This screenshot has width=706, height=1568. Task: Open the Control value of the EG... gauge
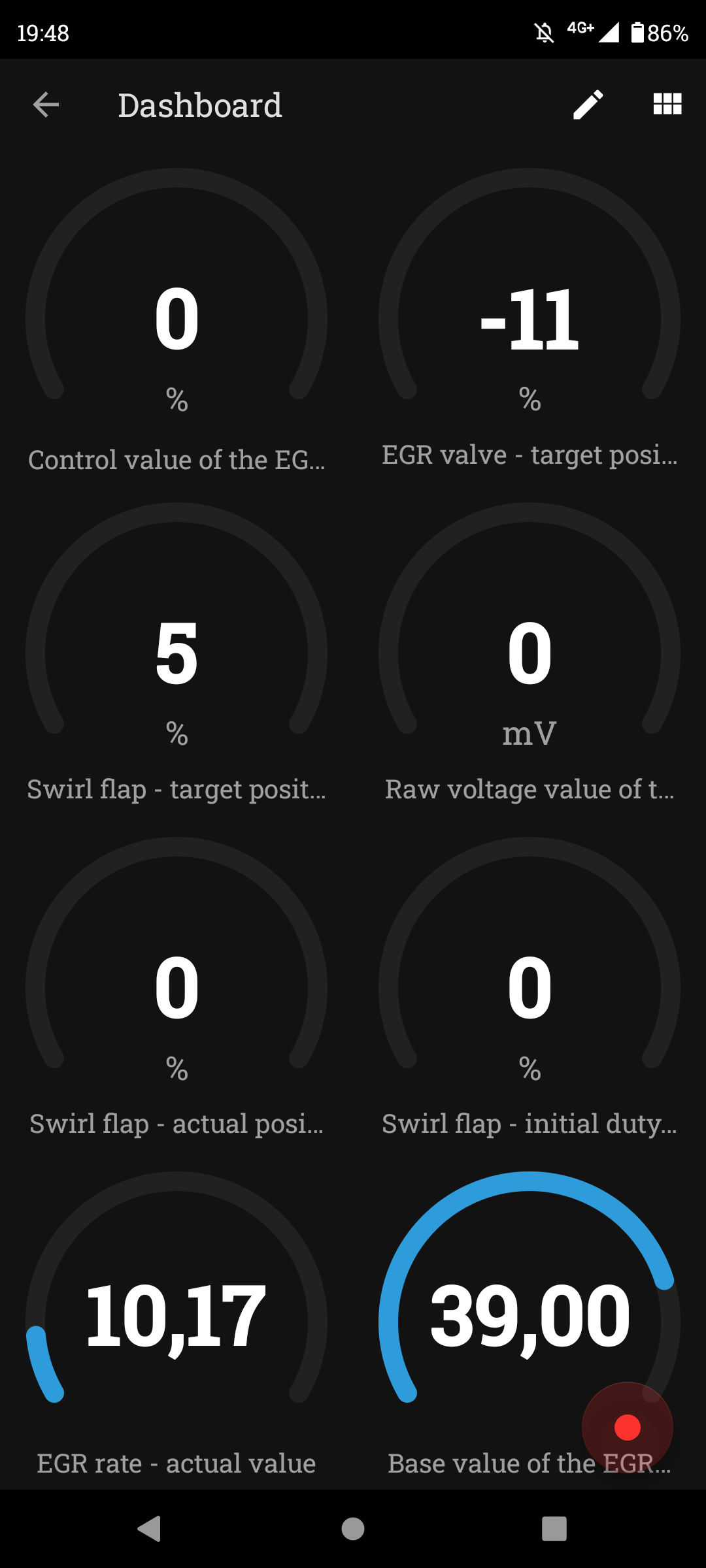point(176,320)
